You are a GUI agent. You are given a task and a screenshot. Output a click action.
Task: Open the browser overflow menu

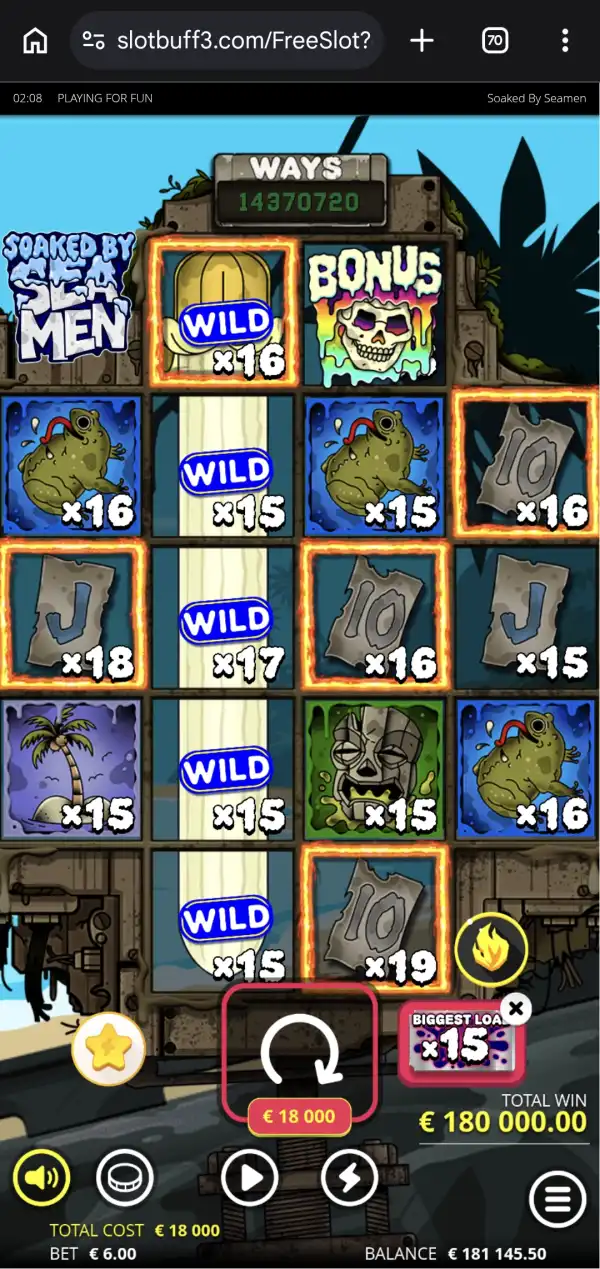(565, 40)
